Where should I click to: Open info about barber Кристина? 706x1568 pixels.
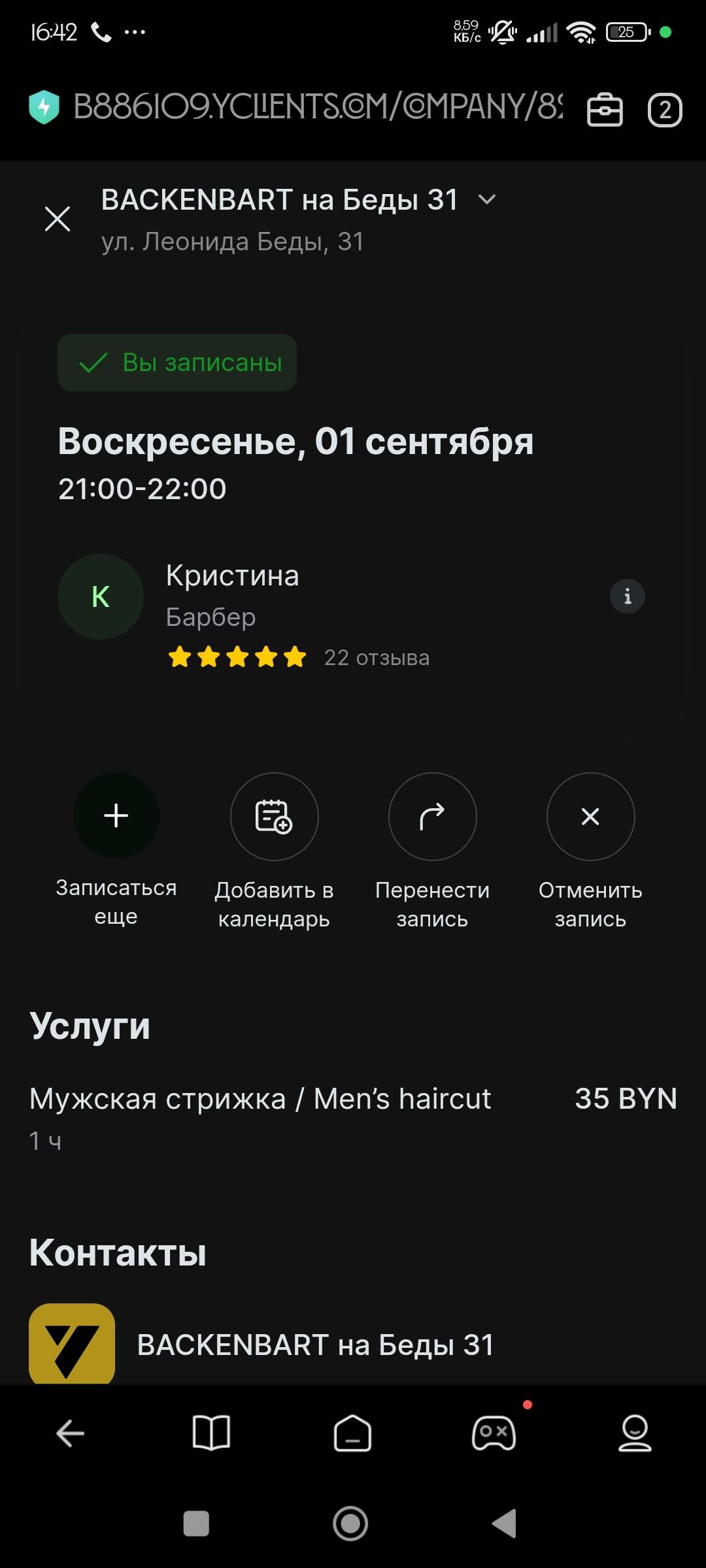tap(627, 596)
